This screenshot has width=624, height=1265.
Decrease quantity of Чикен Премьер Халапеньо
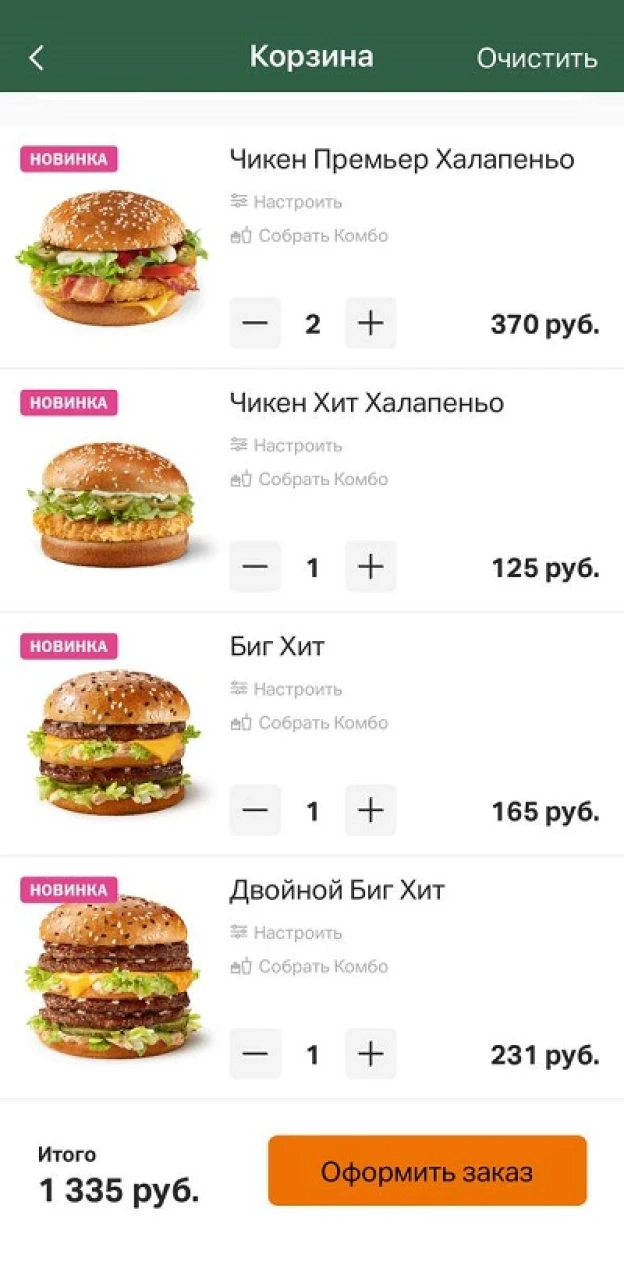255,323
